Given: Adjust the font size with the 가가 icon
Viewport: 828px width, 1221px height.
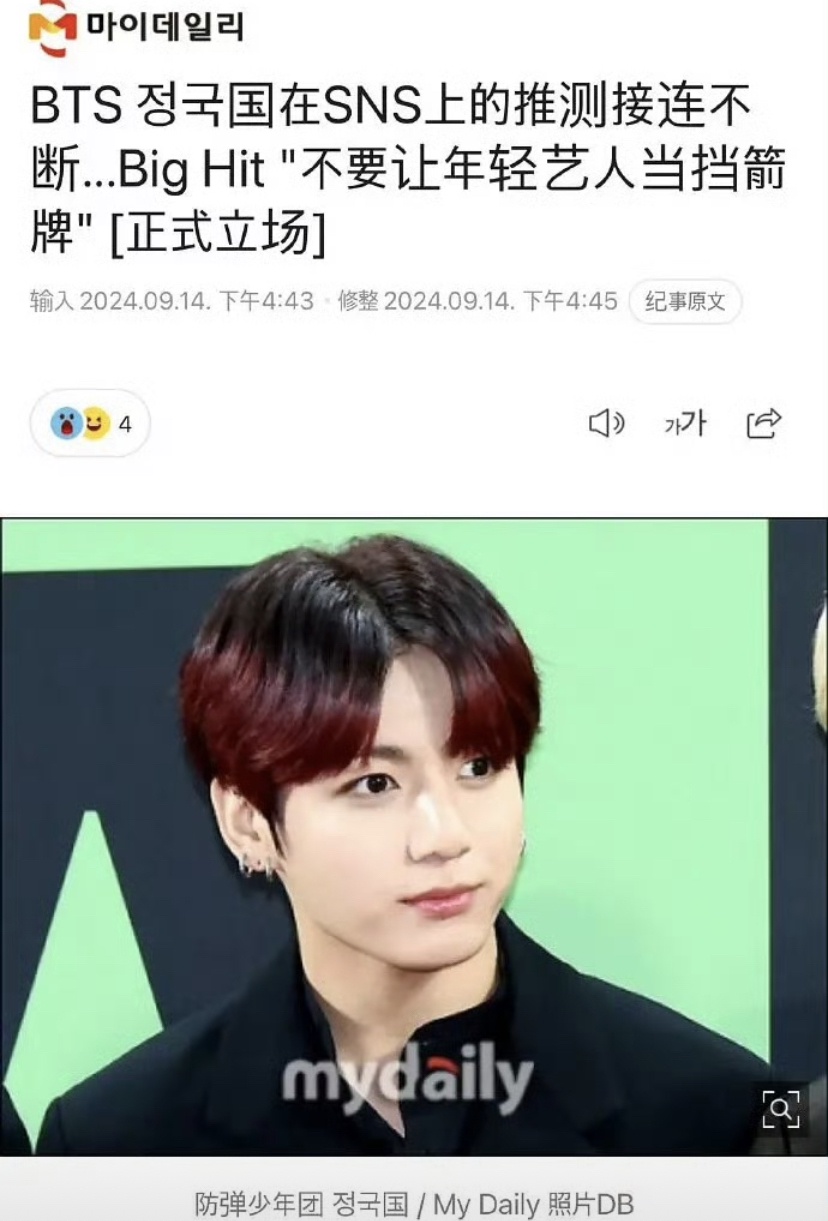Looking at the screenshot, I should point(685,424).
